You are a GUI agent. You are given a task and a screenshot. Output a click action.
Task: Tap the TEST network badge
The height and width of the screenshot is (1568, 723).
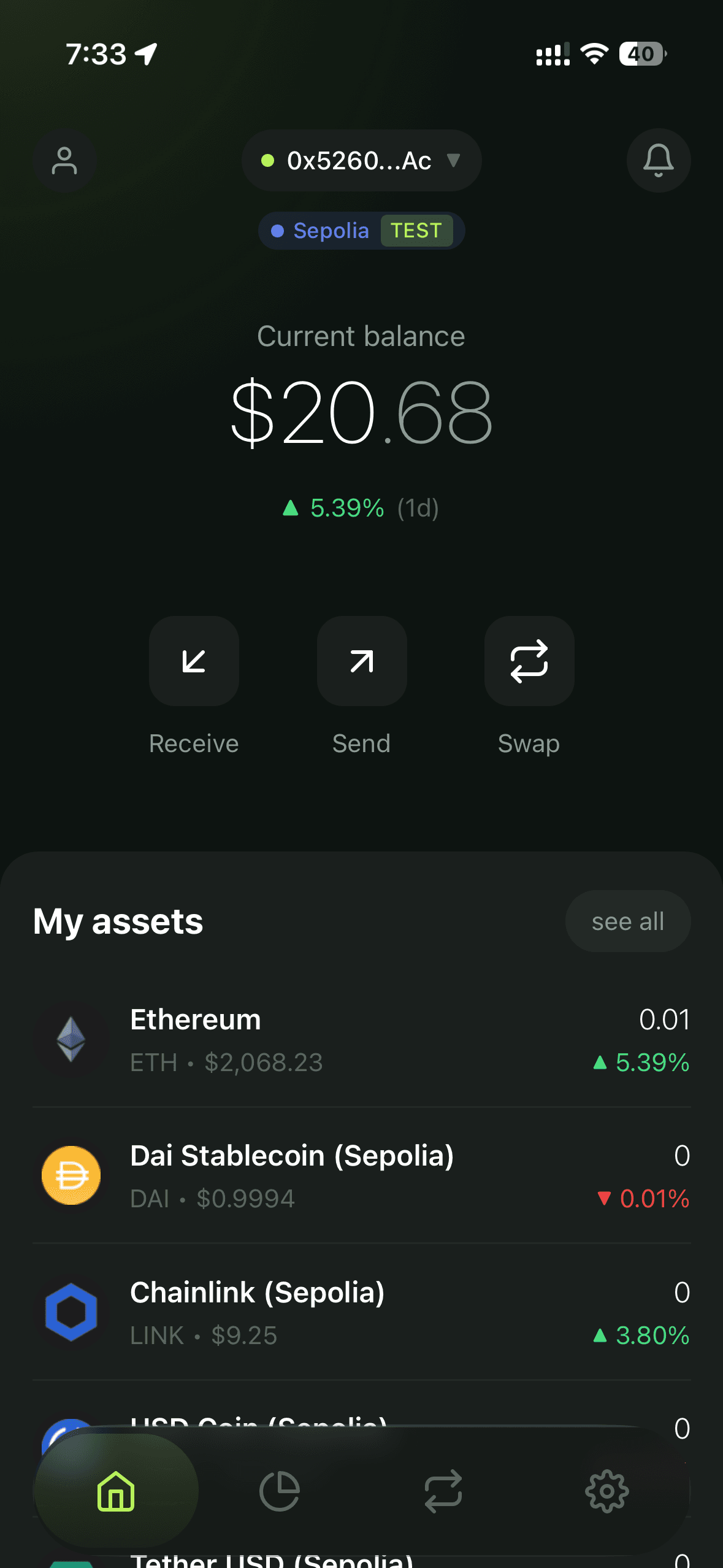coord(416,231)
